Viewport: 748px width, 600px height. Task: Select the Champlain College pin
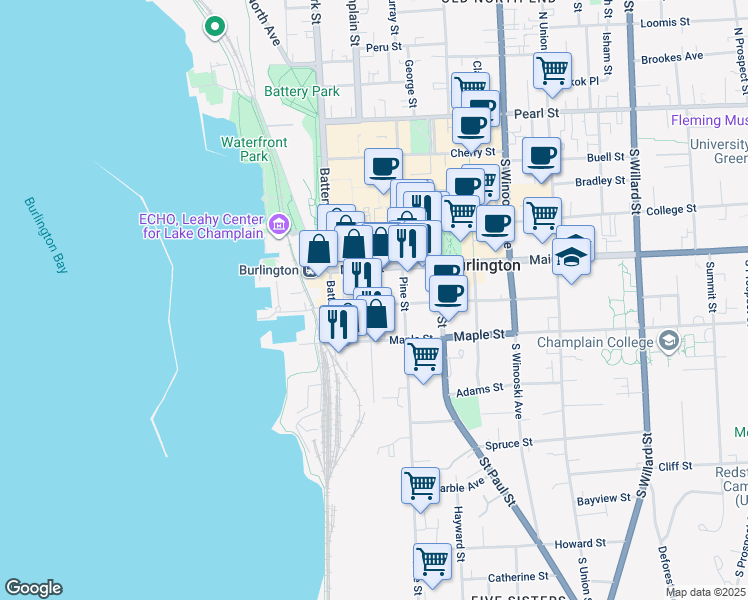tap(668, 343)
